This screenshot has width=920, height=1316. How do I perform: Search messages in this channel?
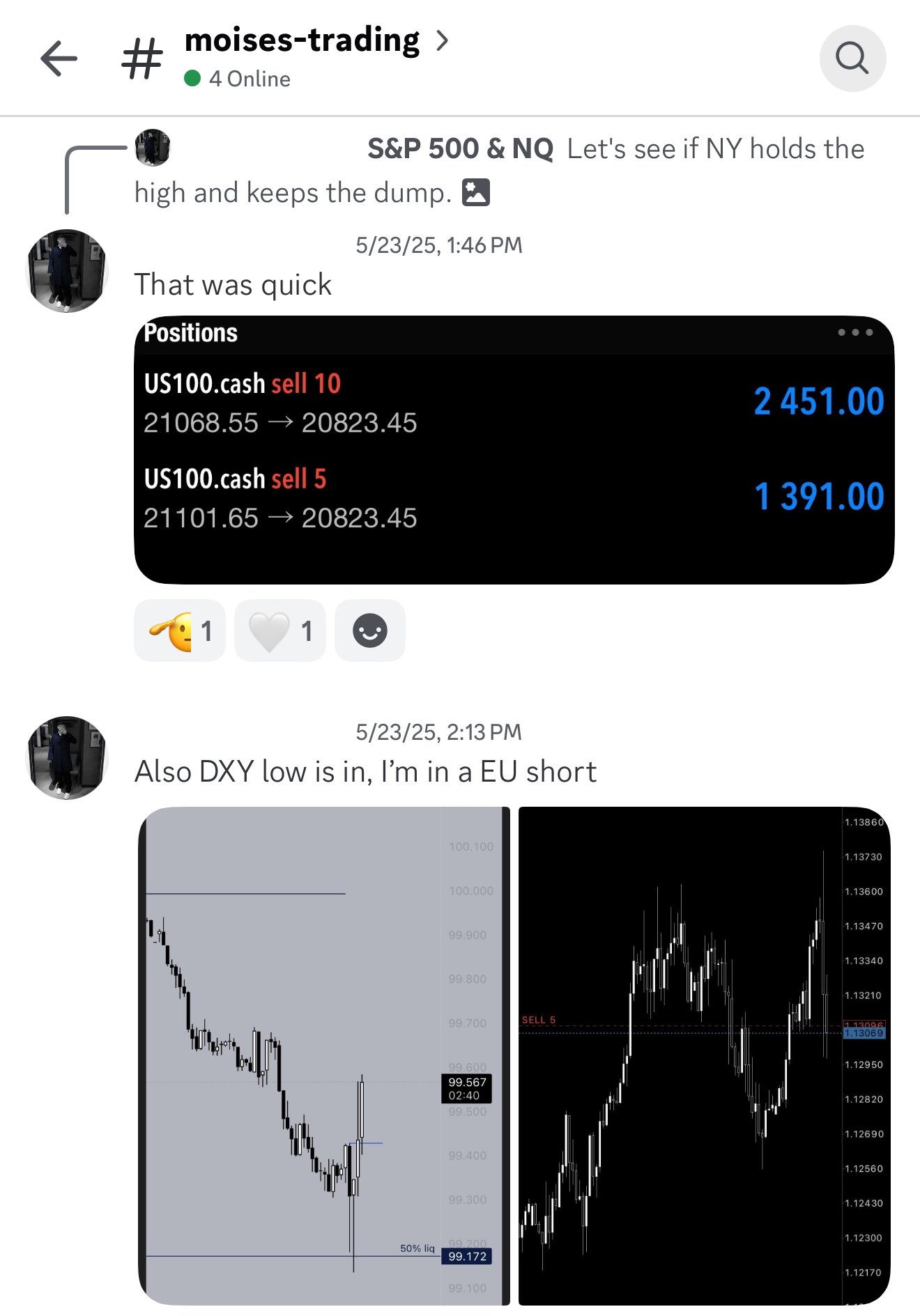point(852,58)
